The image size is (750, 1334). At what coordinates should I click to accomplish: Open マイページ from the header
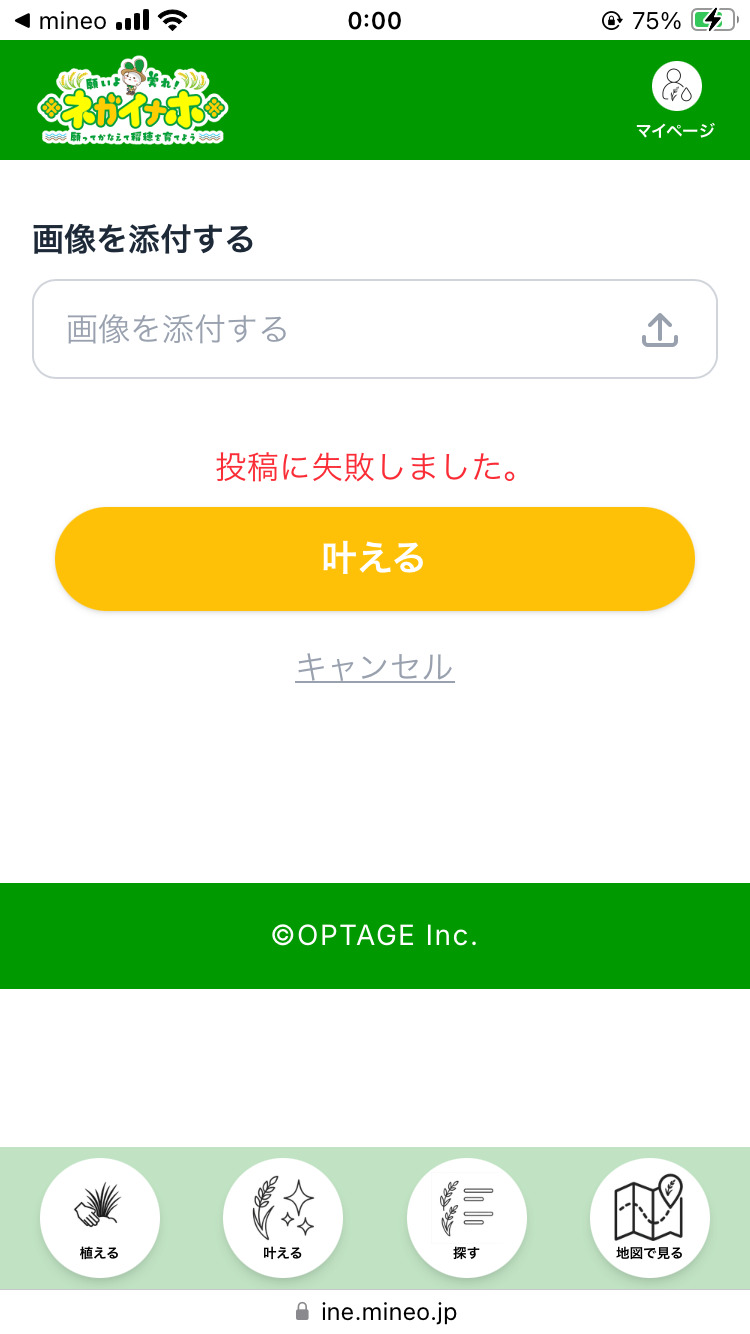coord(676,100)
